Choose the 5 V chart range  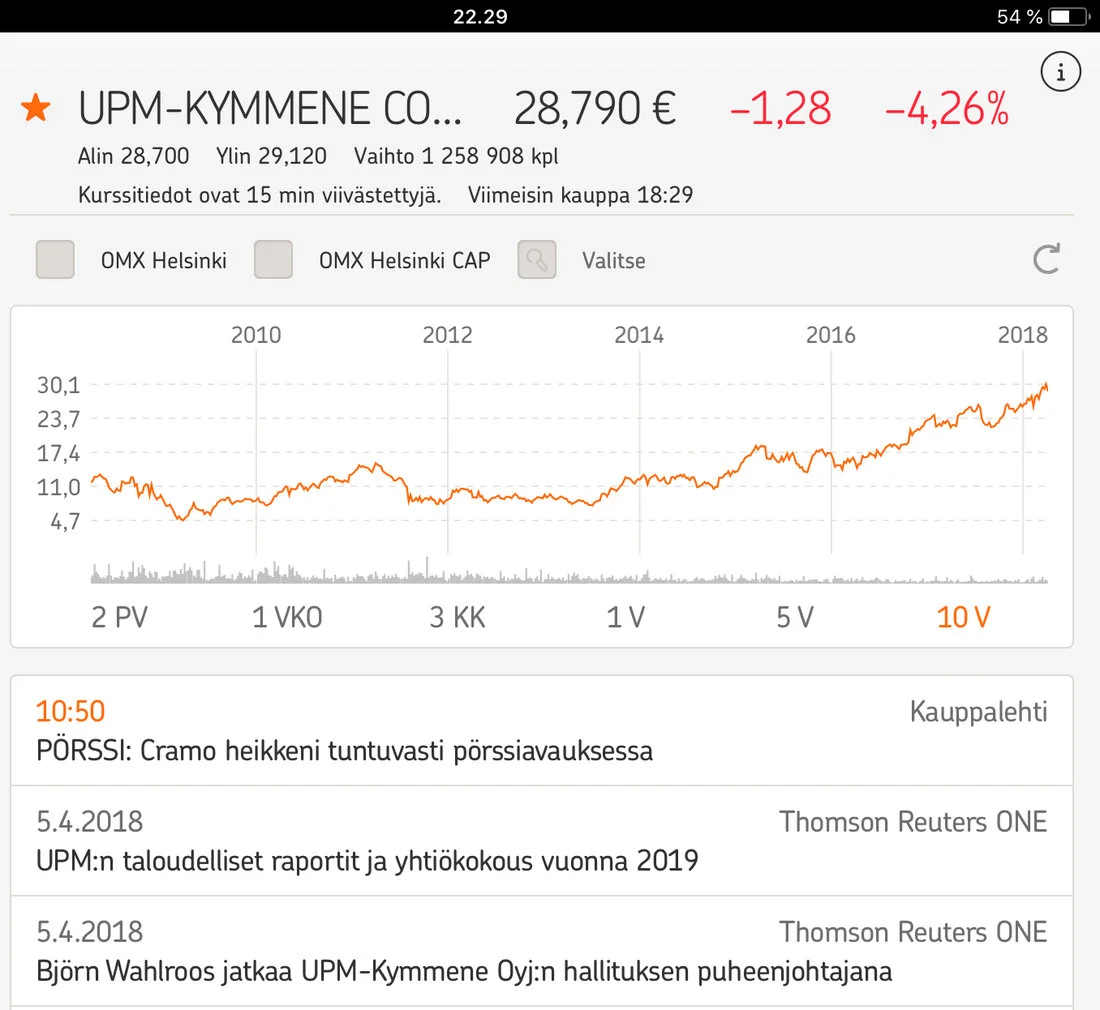(795, 618)
